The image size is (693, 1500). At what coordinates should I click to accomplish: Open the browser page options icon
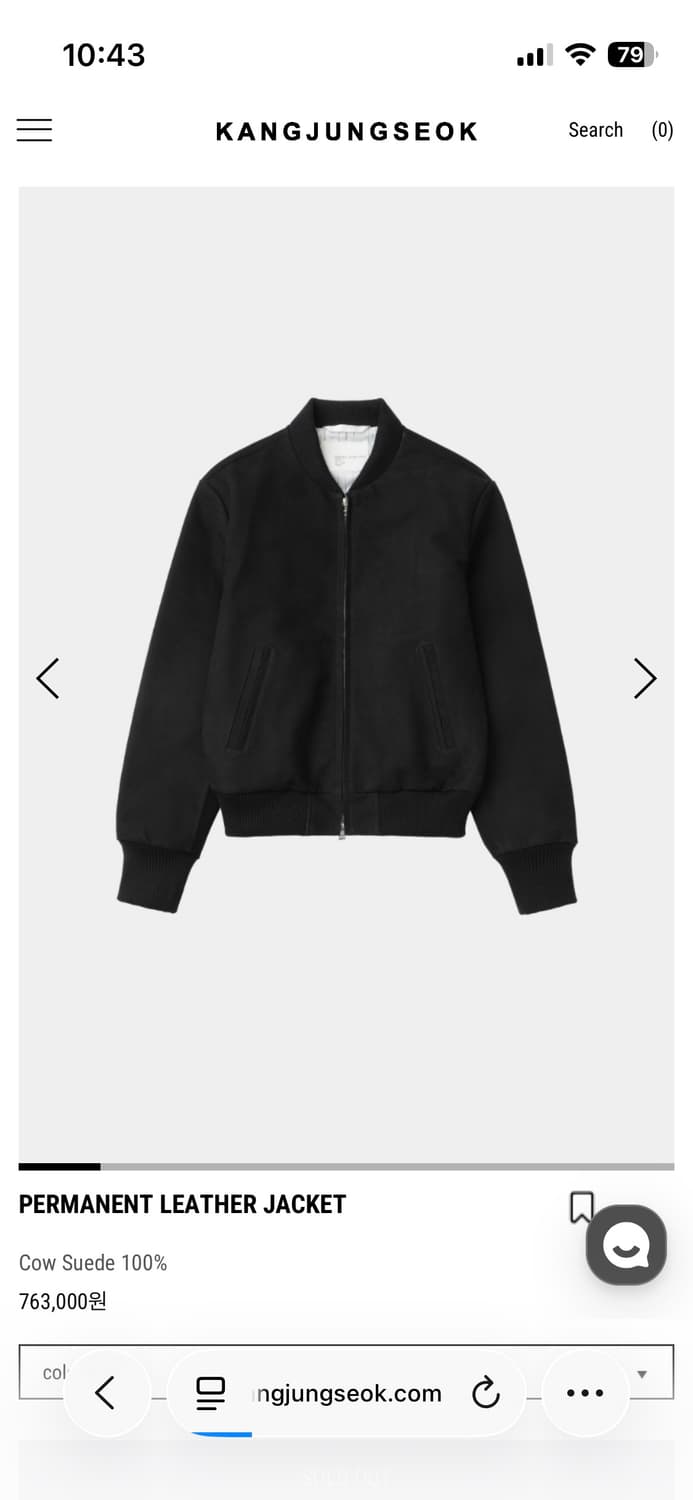[x=211, y=1393]
